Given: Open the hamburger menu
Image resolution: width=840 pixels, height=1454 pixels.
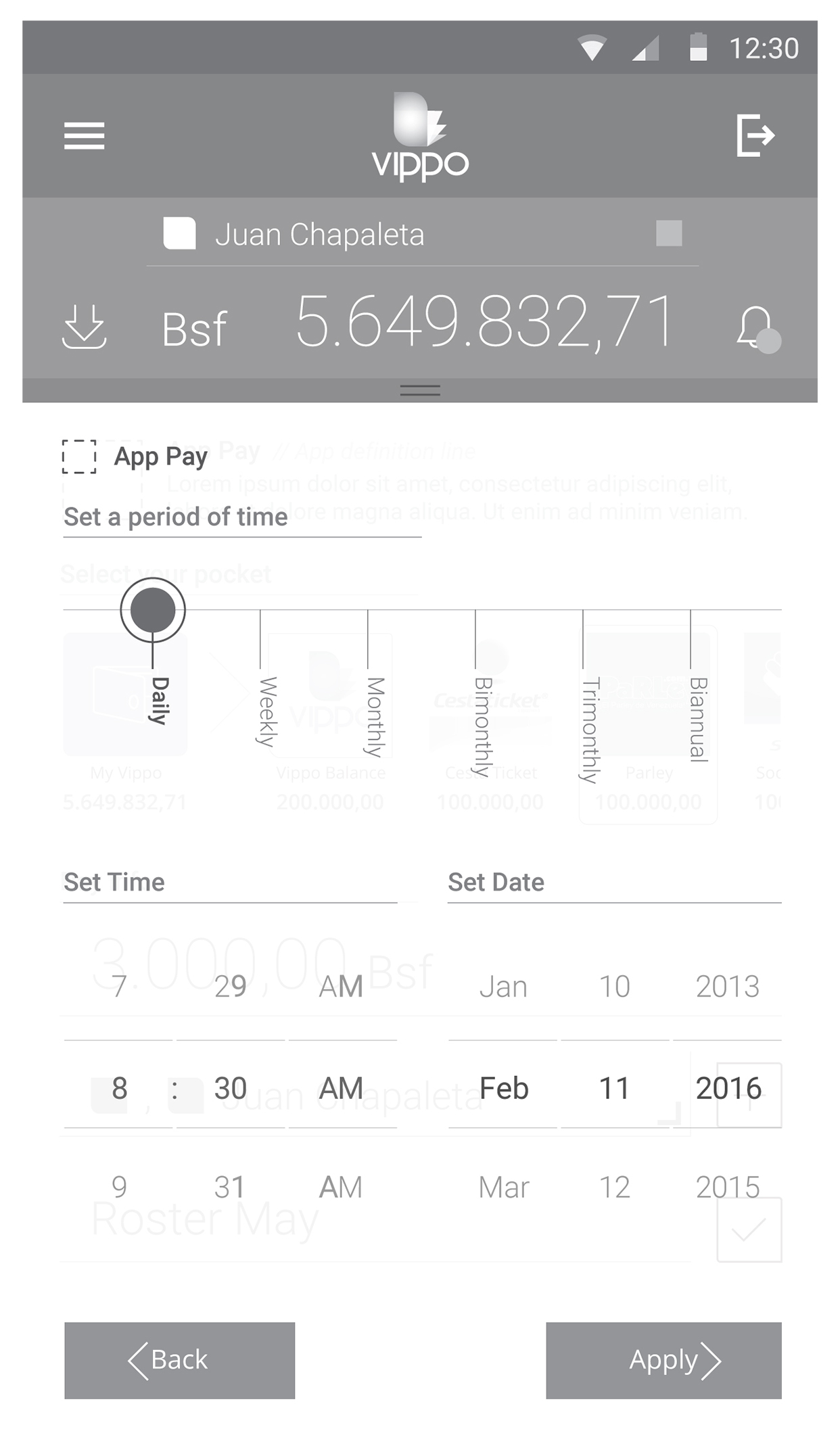Looking at the screenshot, I should (84, 136).
